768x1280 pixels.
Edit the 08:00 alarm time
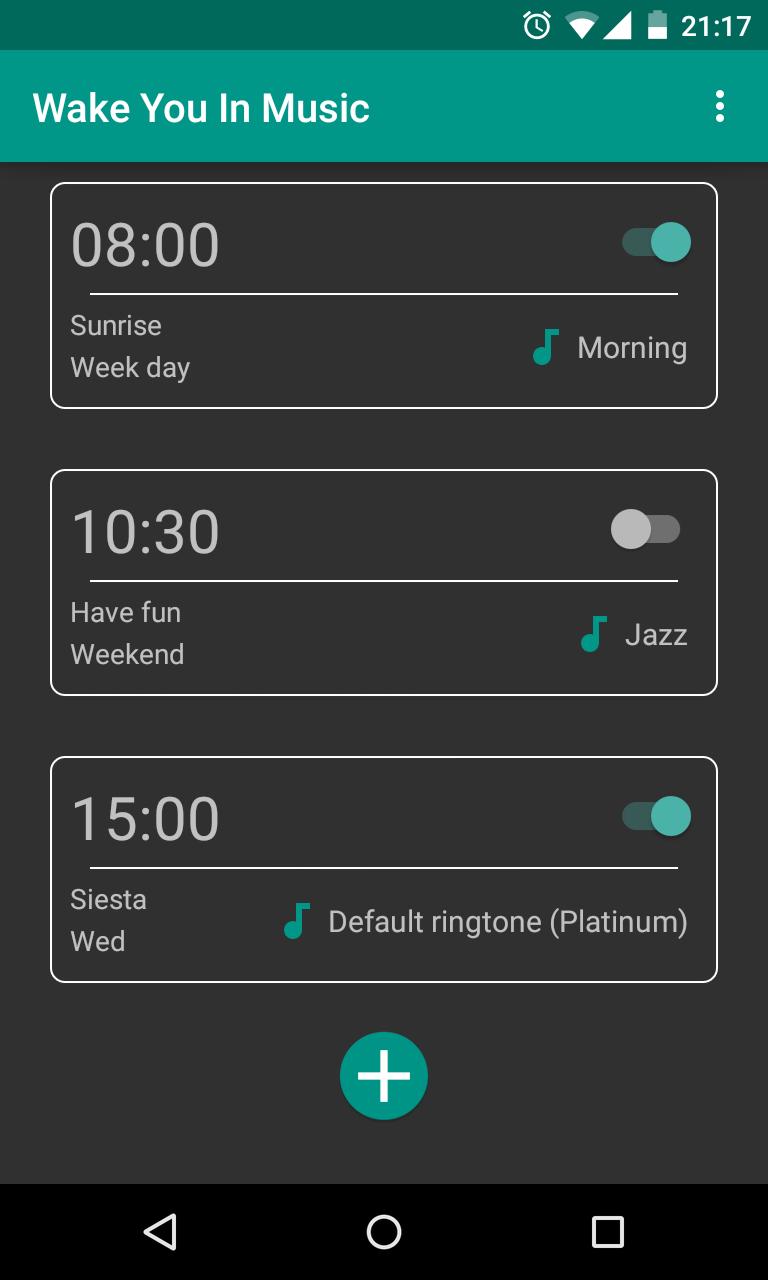pyautogui.click(x=146, y=242)
